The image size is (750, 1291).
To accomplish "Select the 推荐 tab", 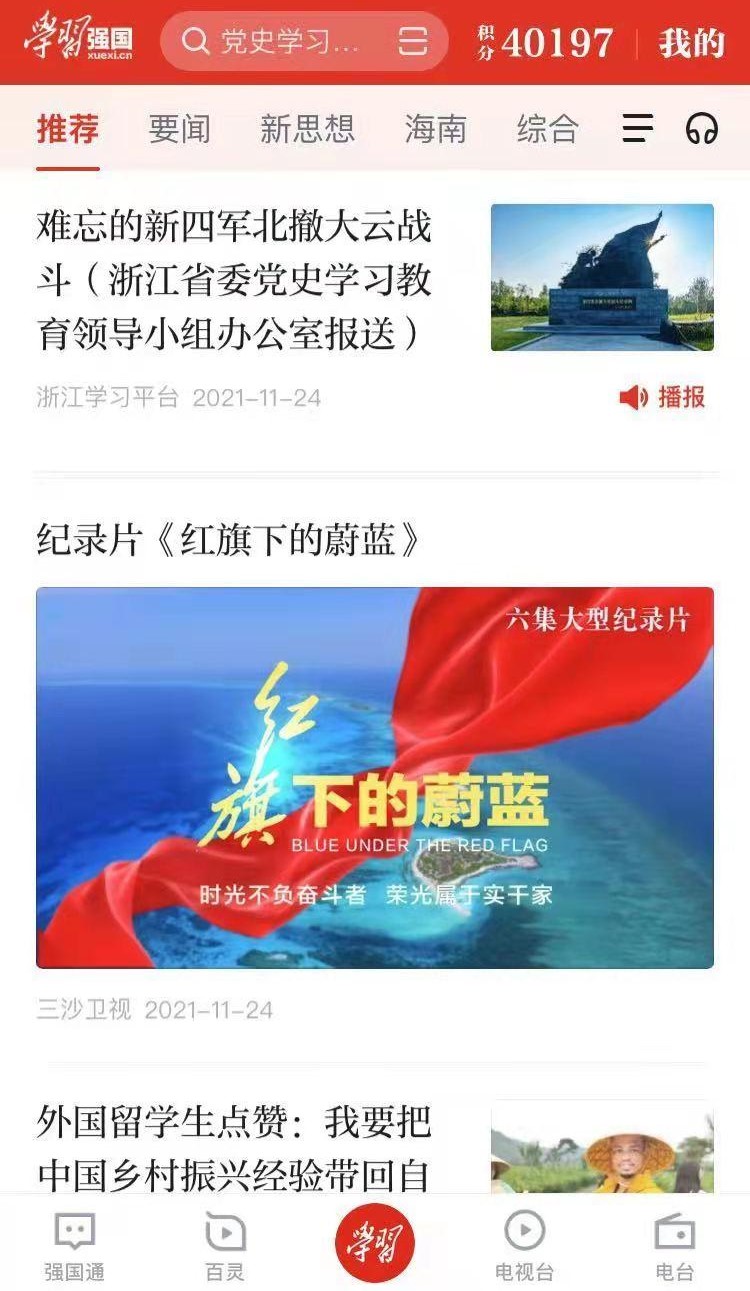I will coord(68,128).
